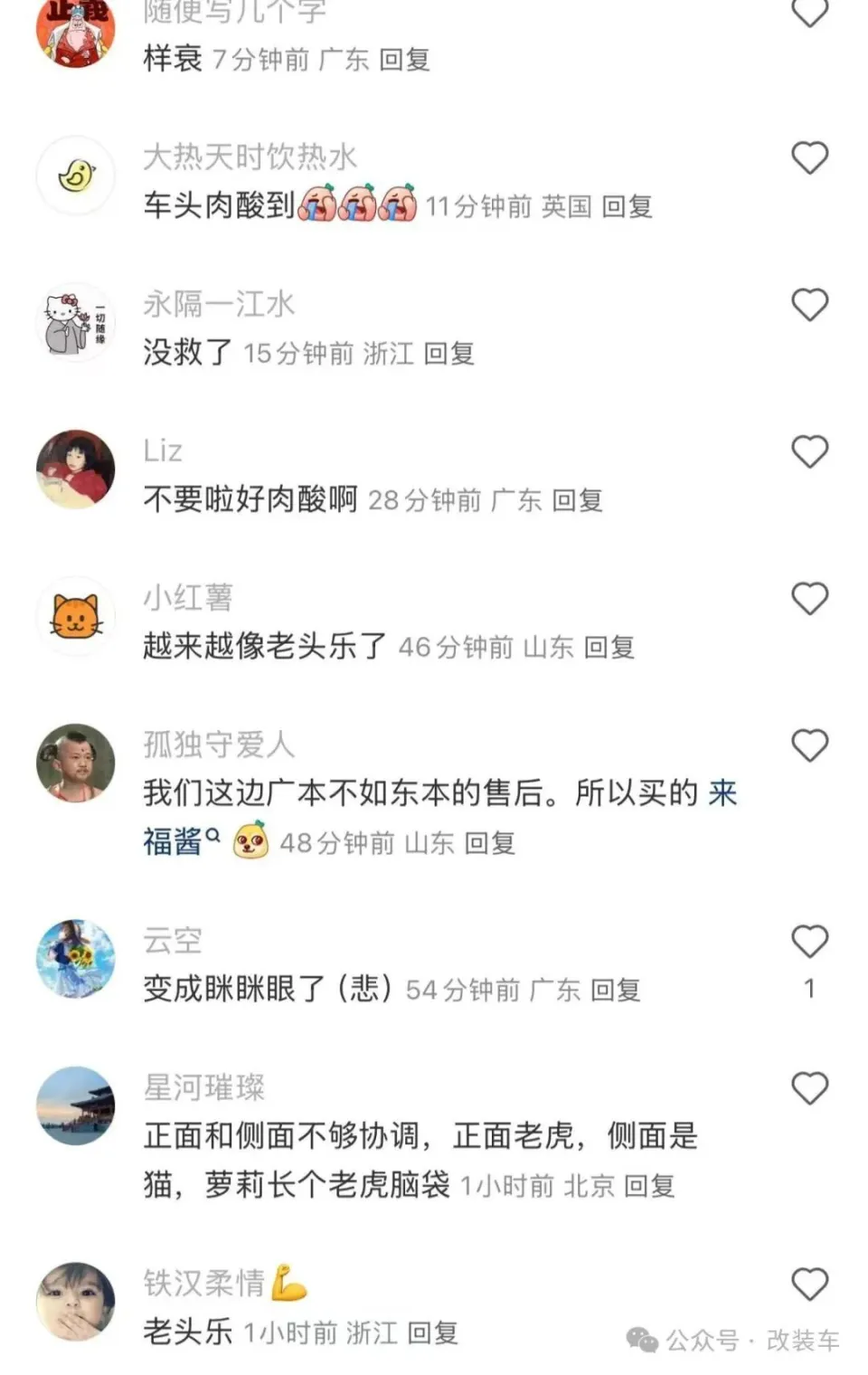Reply to Liz's comment
868x1375 pixels.
pyautogui.click(x=577, y=500)
